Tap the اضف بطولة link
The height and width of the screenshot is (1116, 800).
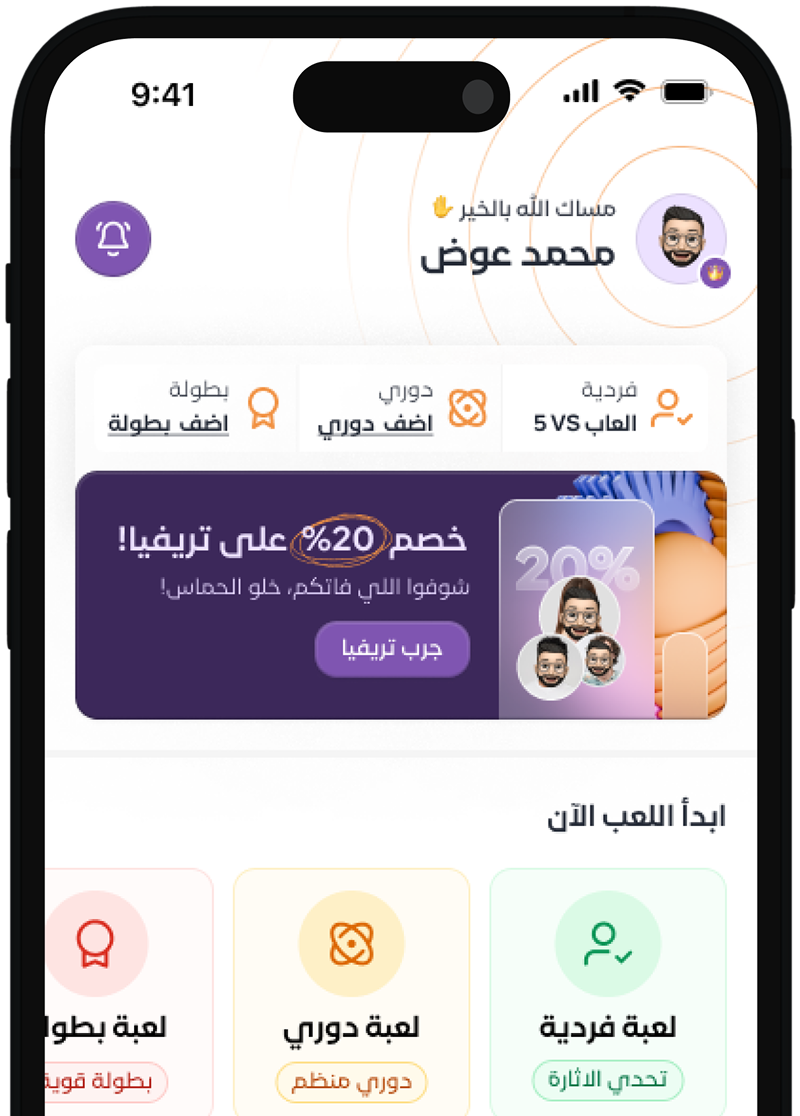coord(168,424)
